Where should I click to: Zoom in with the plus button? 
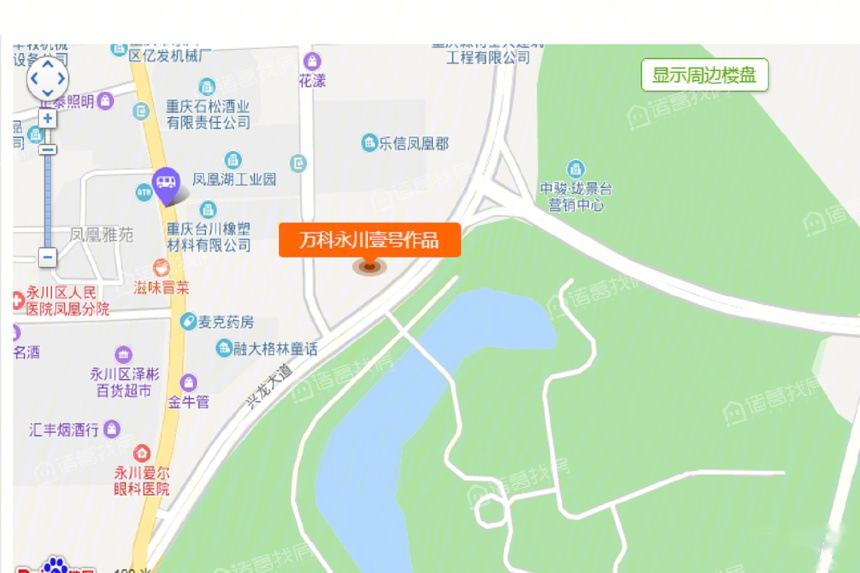[x=47, y=118]
